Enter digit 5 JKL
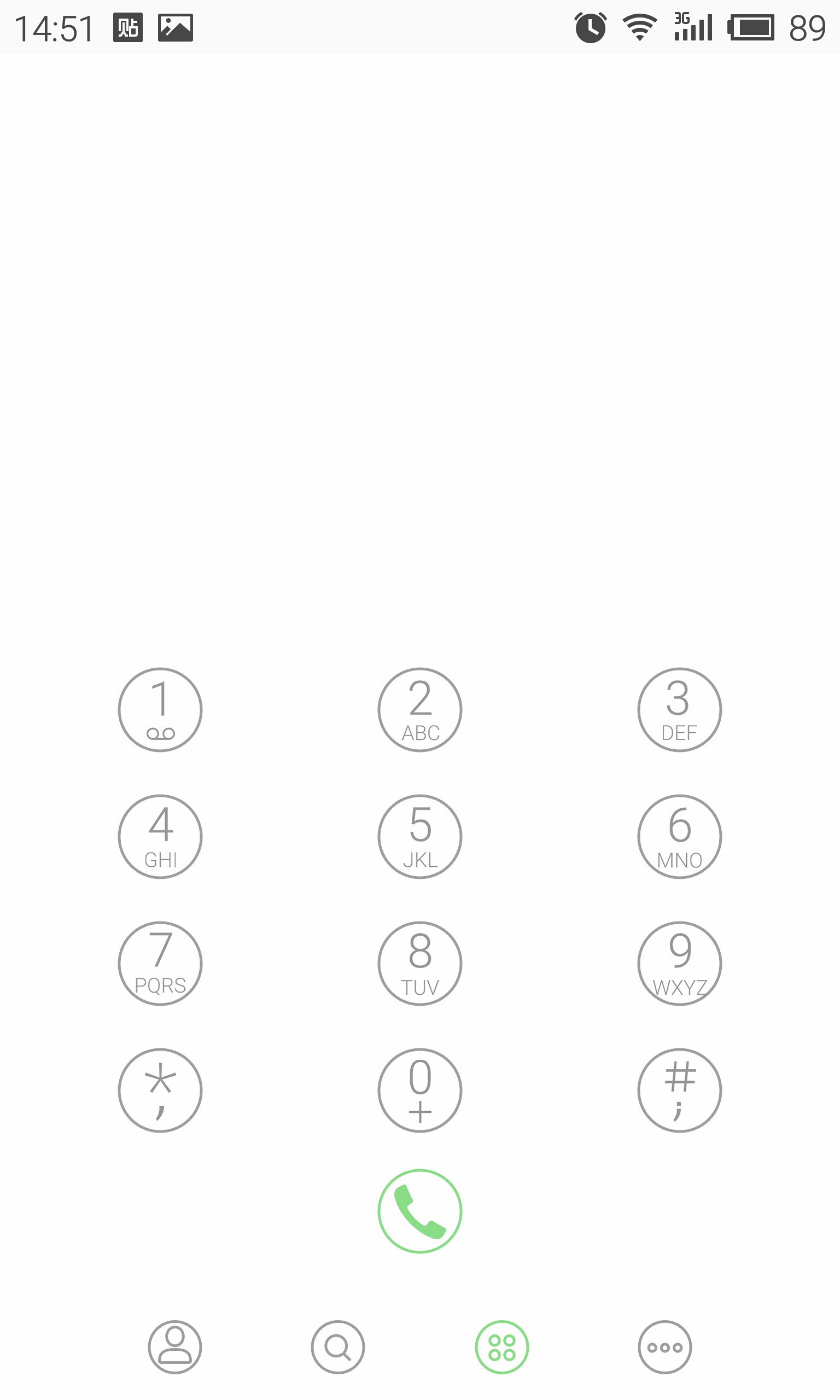 [420, 836]
